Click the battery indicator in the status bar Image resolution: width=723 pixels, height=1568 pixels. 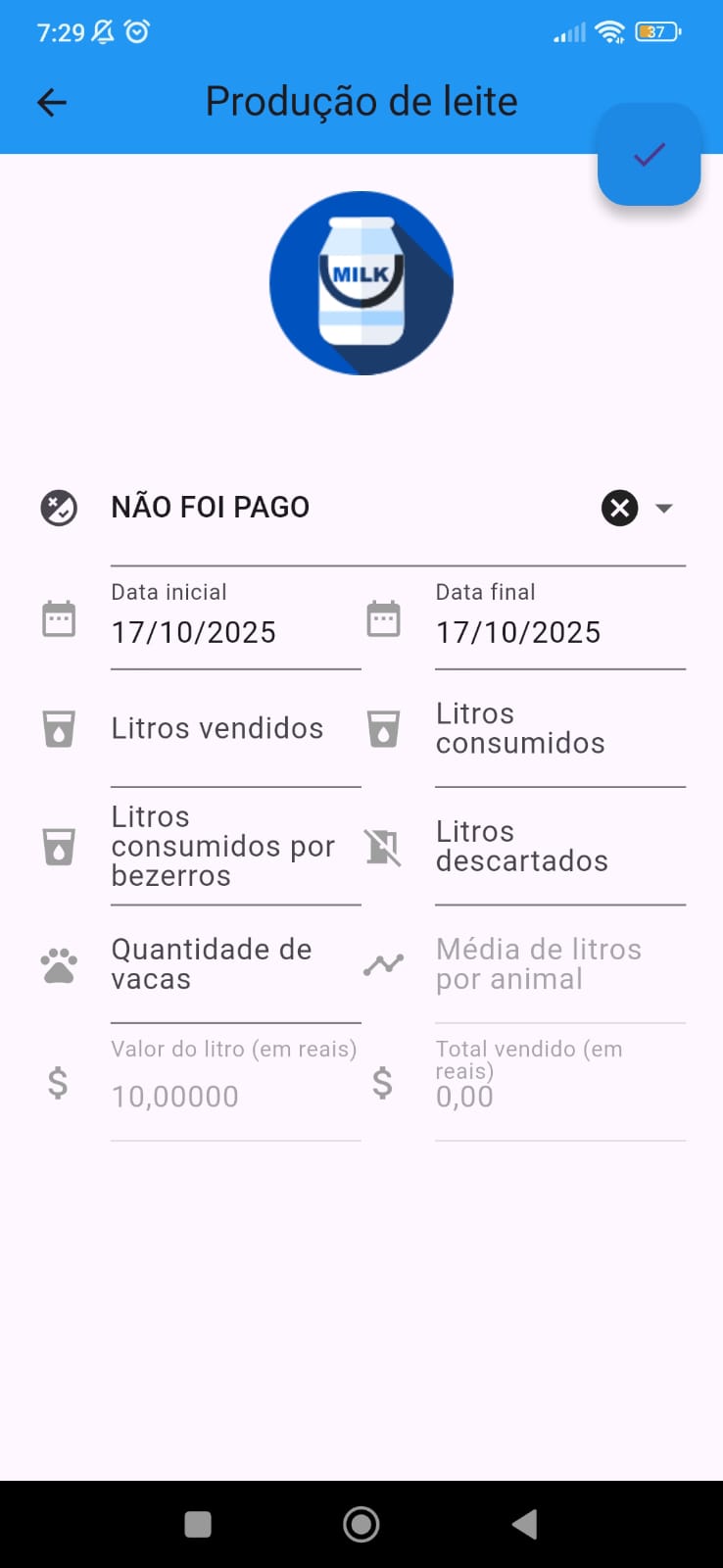coord(657,31)
